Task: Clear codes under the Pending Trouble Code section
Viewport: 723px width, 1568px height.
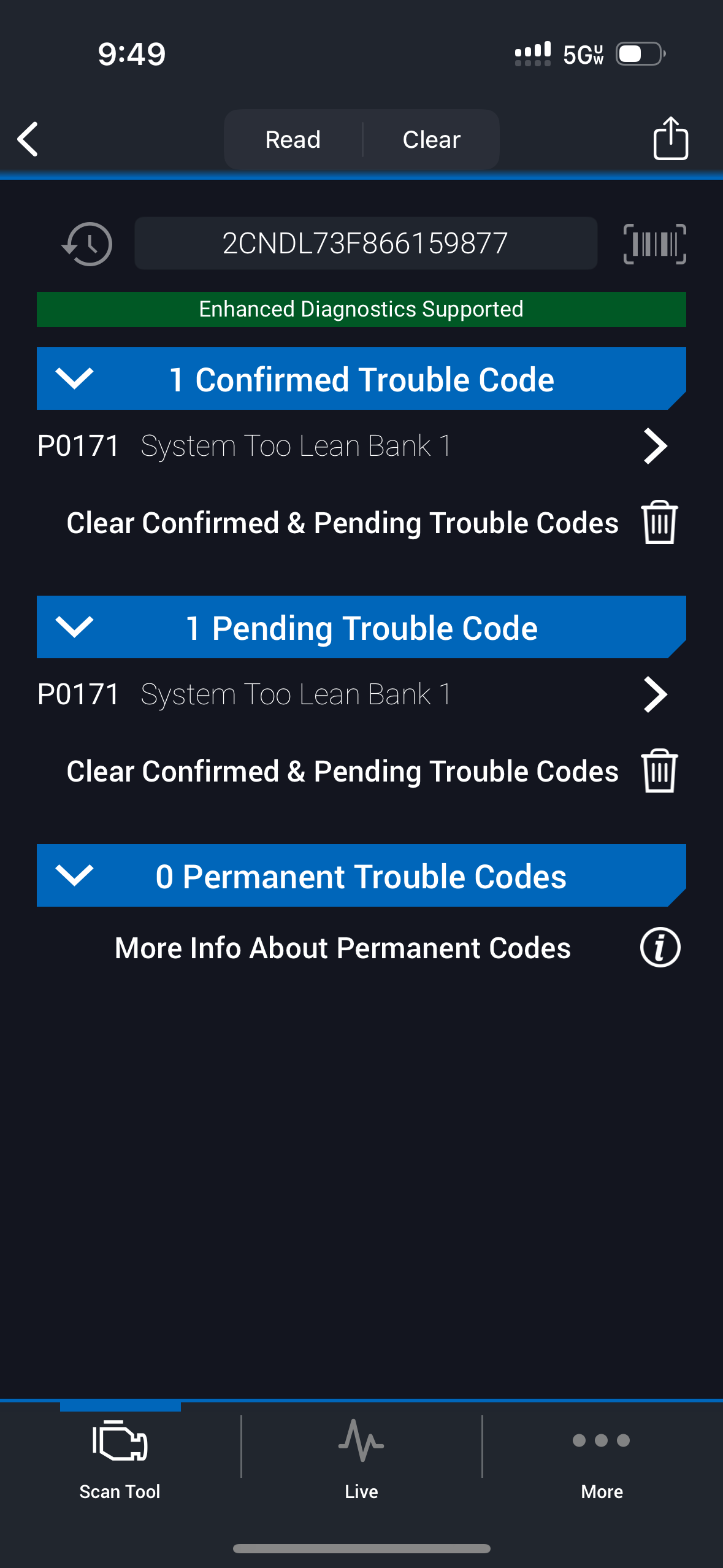Action: pyautogui.click(x=659, y=771)
